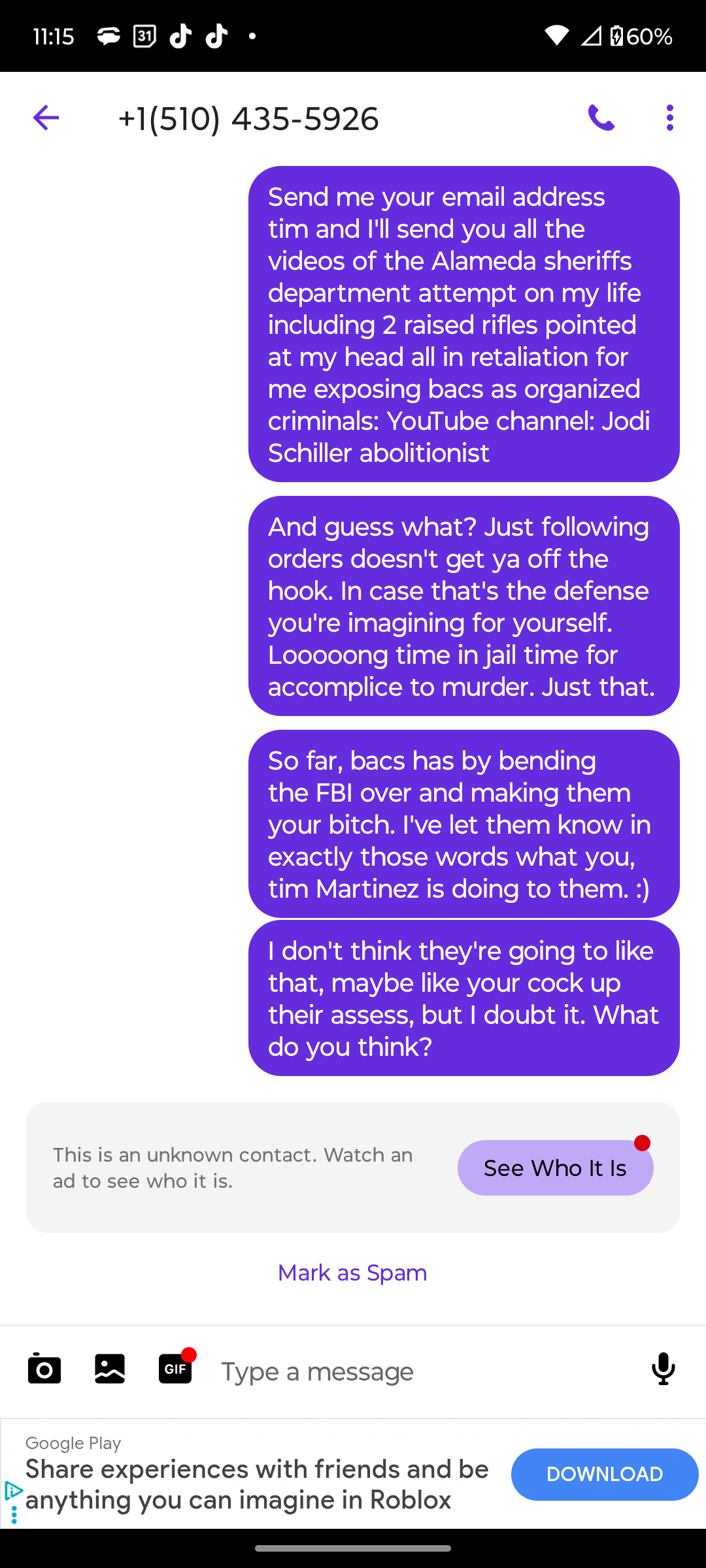Image resolution: width=706 pixels, height=1568 pixels.
Task: Attach an image from gallery
Action: 110,1369
